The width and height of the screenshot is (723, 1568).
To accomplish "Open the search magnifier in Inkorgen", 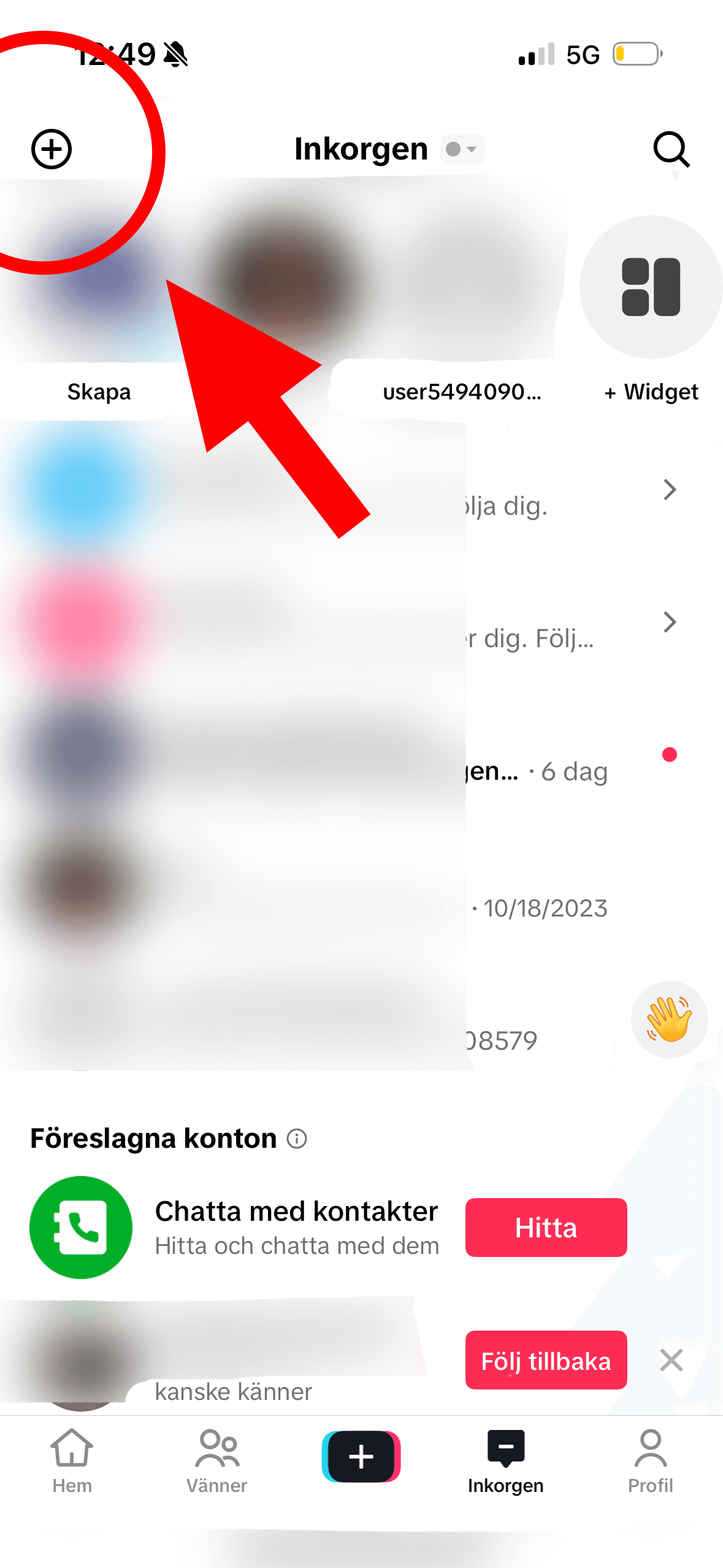I will [671, 149].
